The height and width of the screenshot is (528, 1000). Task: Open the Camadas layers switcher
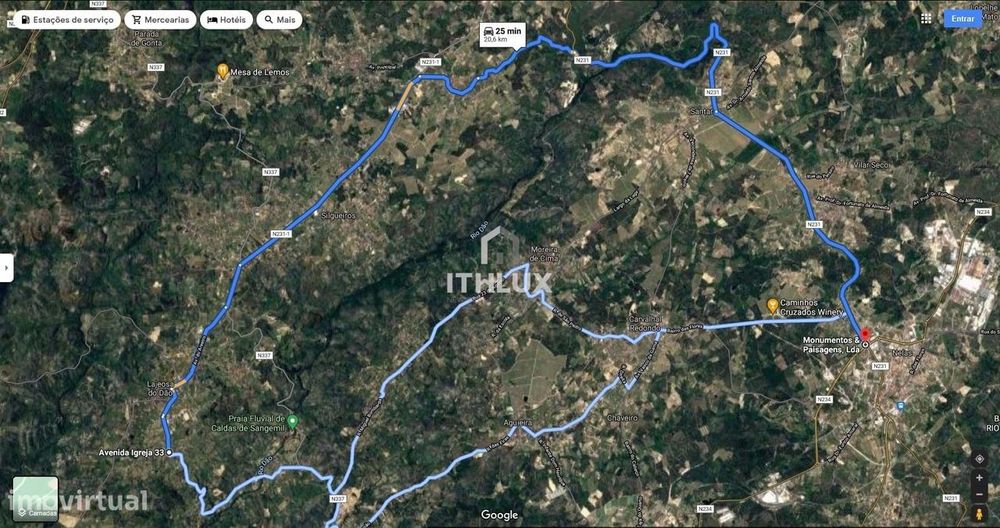pos(36,499)
